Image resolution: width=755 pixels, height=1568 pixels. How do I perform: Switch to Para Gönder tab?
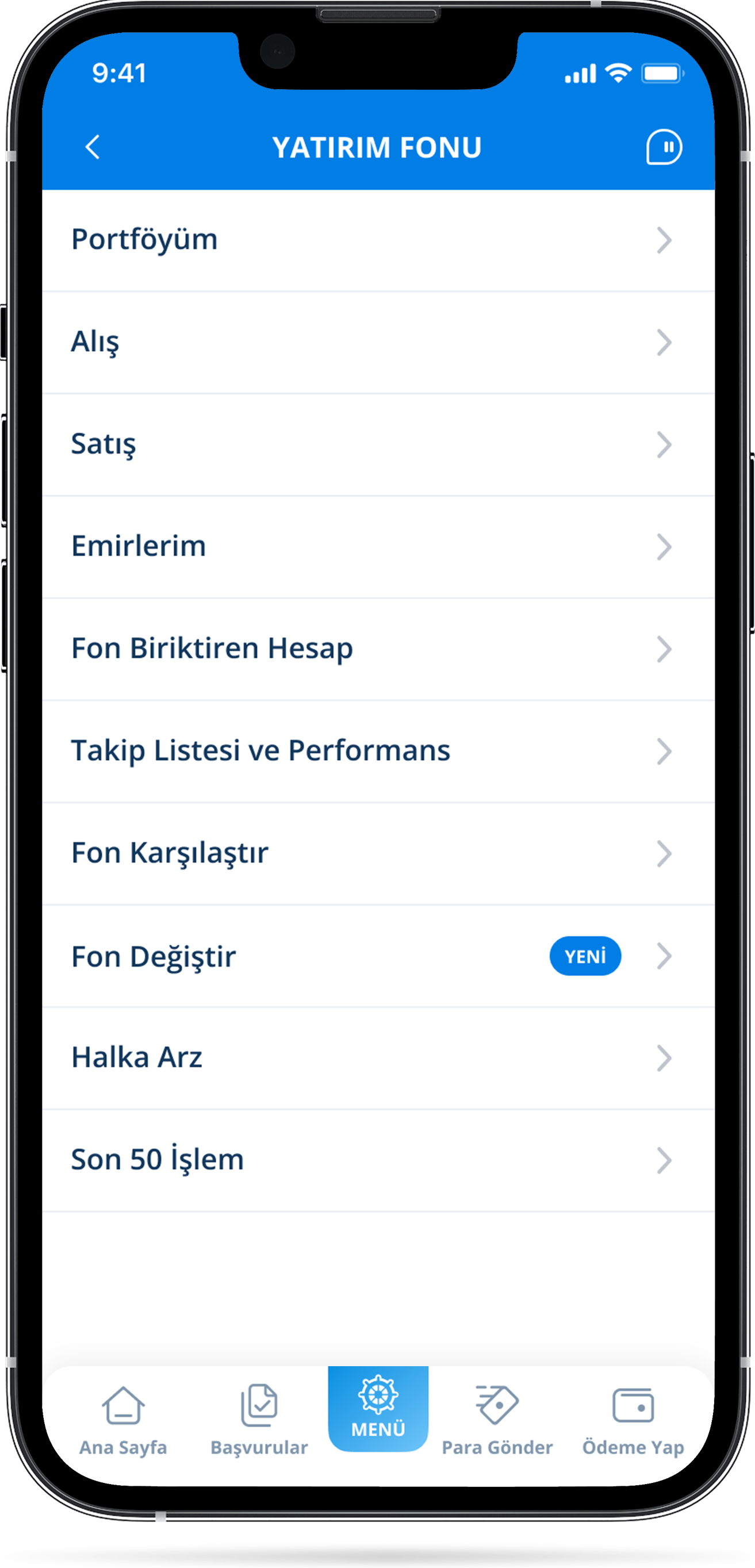click(x=497, y=1420)
